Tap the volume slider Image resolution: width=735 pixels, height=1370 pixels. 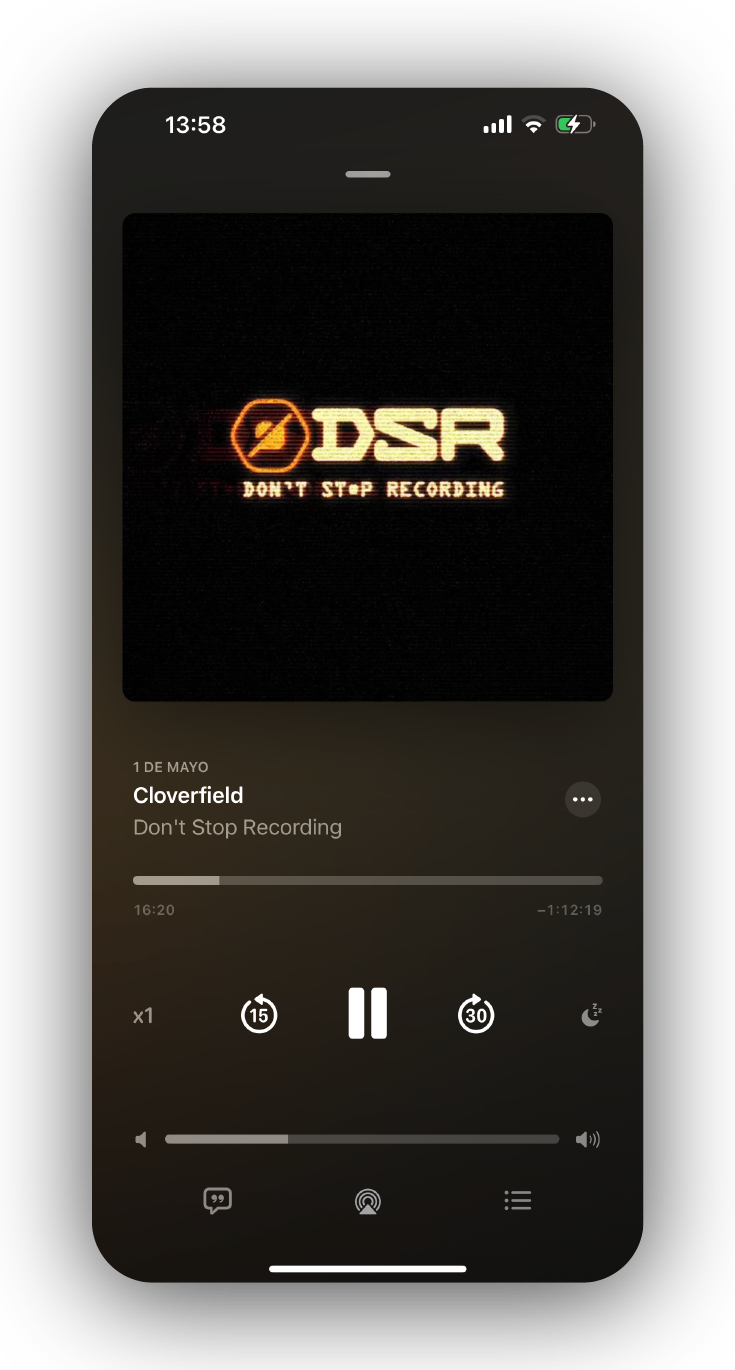click(x=361, y=1139)
